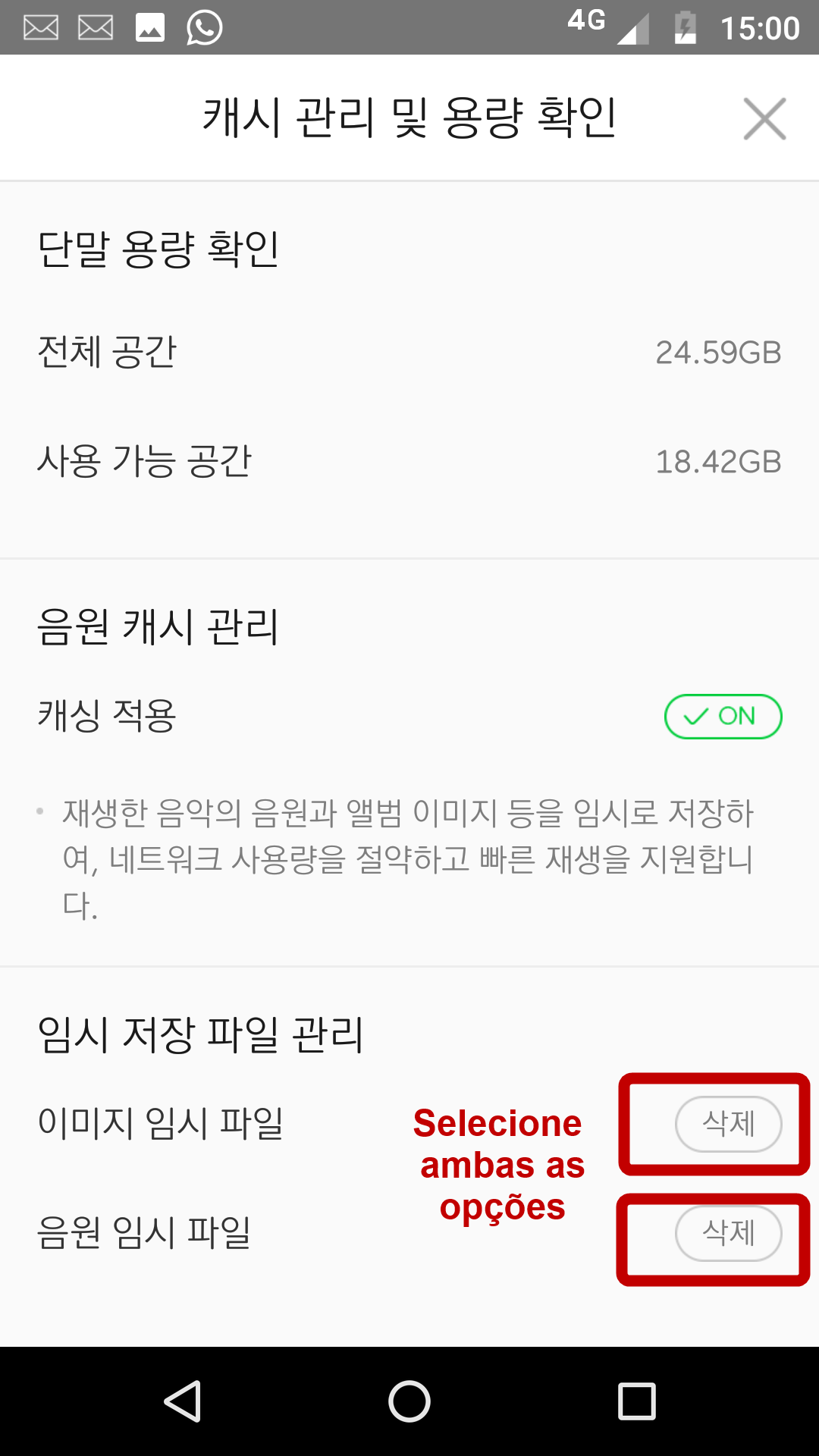The width and height of the screenshot is (819, 1456).
Task: Delete 음원 임시 파일 with 삭제 button
Action: point(728,1234)
